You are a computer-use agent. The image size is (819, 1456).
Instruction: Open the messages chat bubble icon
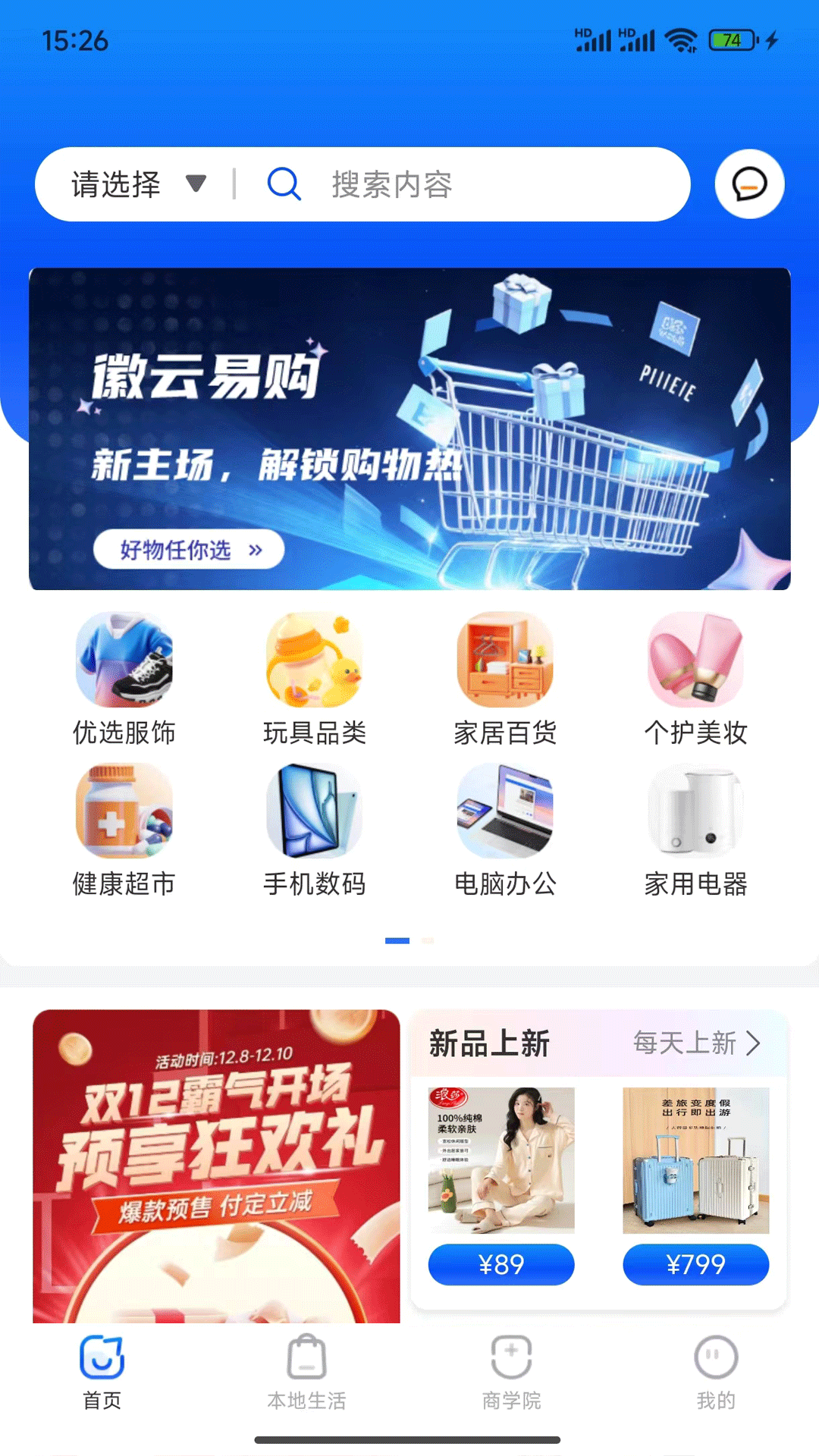pyautogui.click(x=749, y=184)
